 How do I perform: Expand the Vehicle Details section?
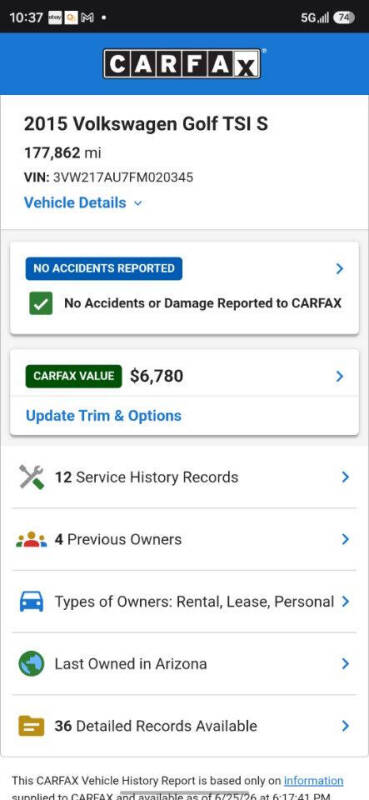tap(83, 203)
